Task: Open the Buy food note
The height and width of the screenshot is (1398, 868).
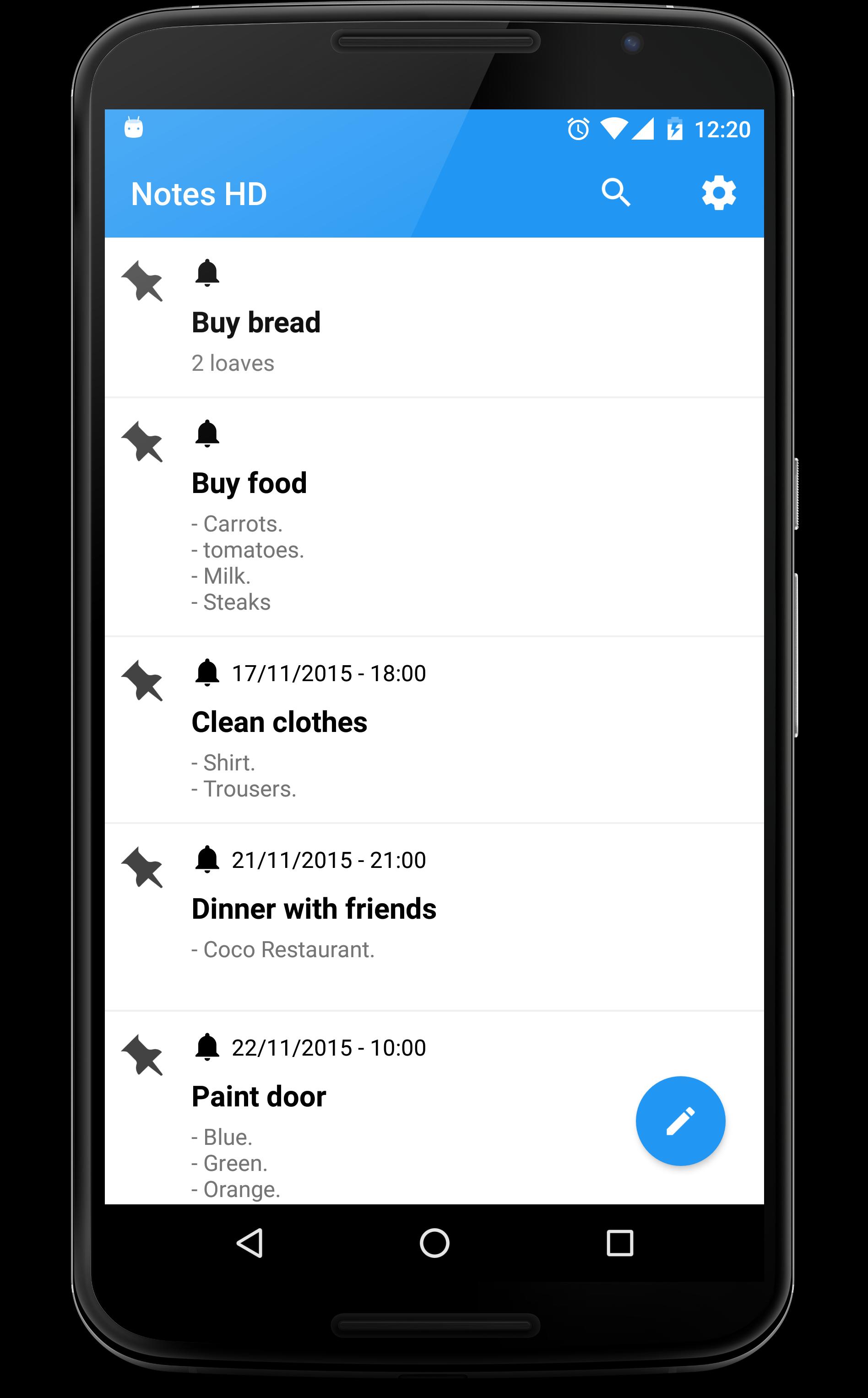Action: click(249, 483)
